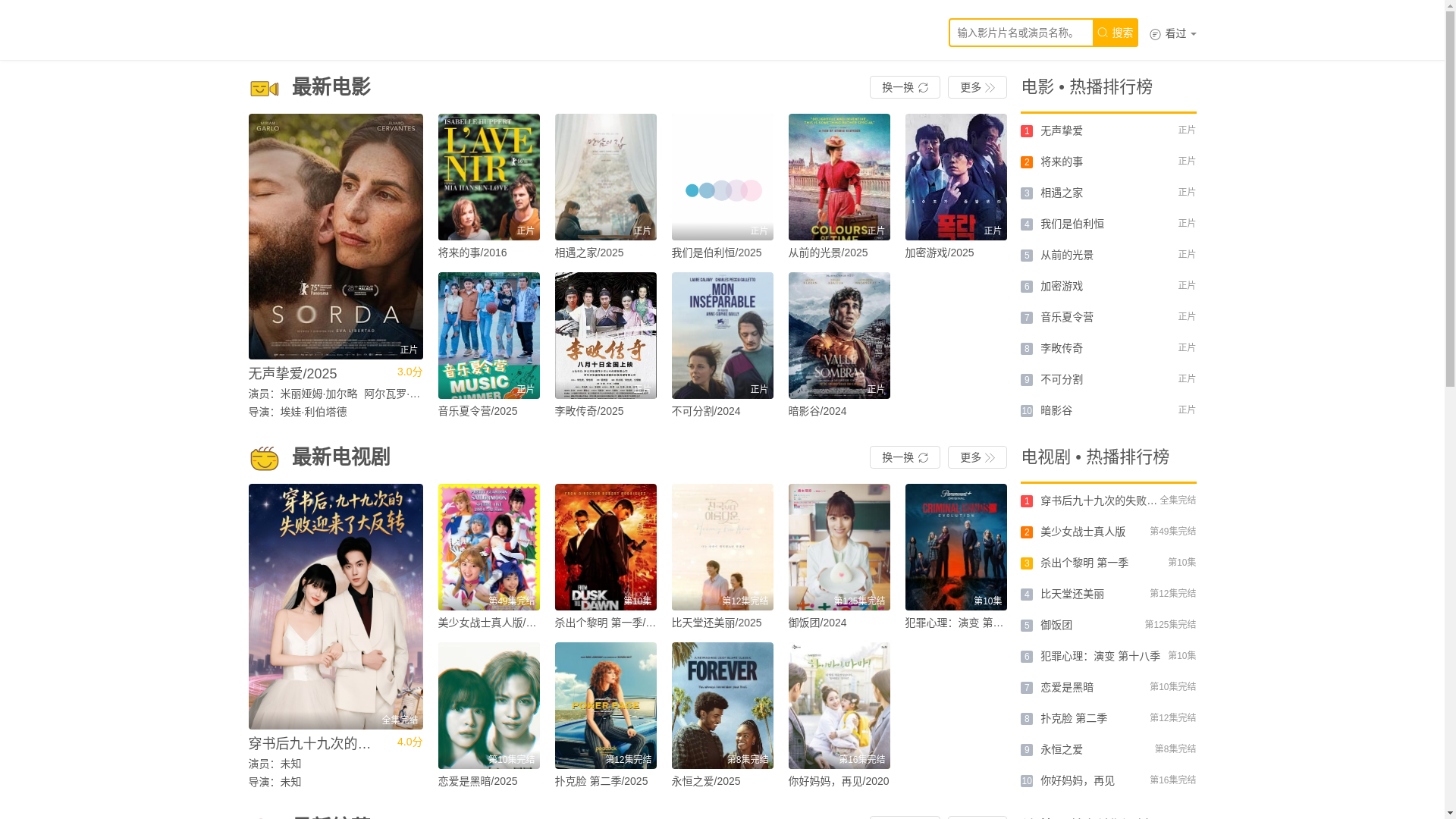Open the 从前的光景/2025 movie card
The width and height of the screenshot is (1456, 819).
pos(839,177)
